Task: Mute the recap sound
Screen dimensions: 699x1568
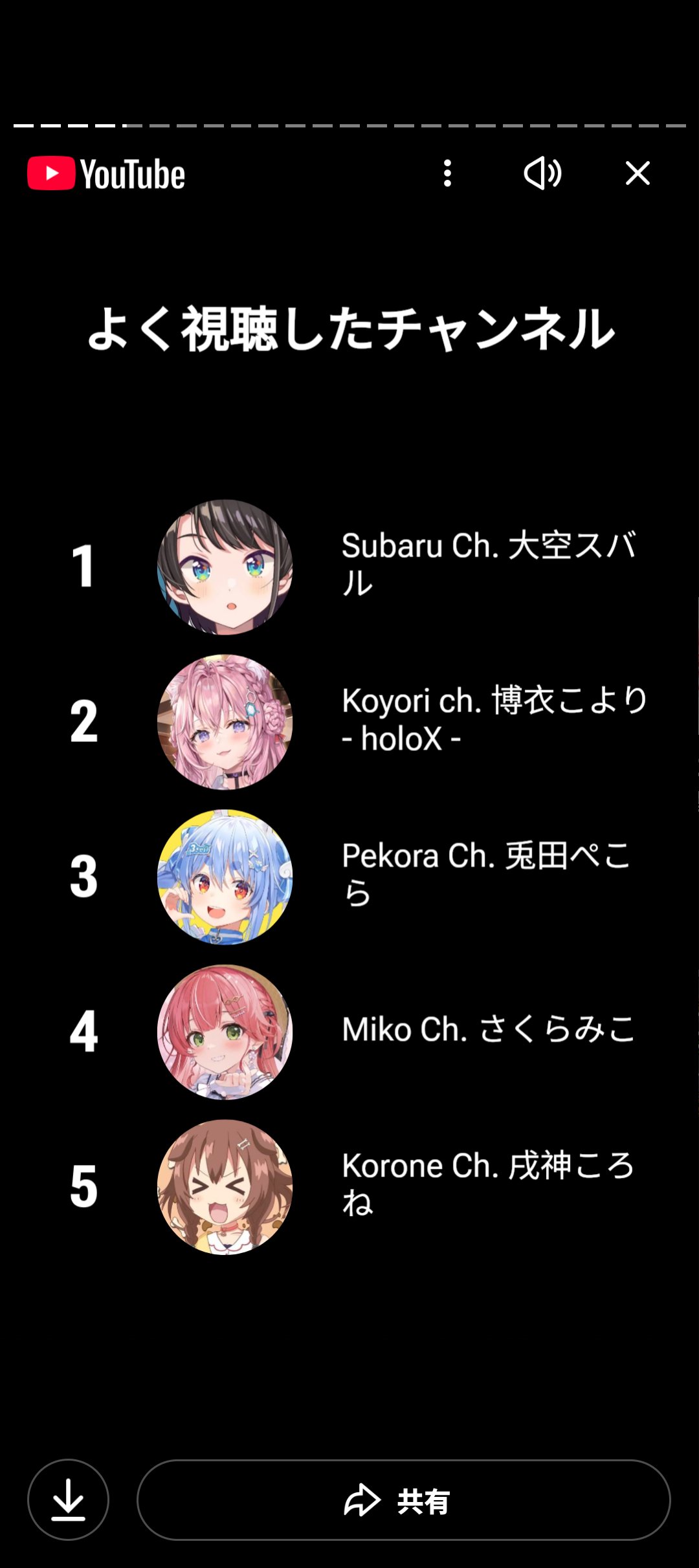Action: point(542,173)
